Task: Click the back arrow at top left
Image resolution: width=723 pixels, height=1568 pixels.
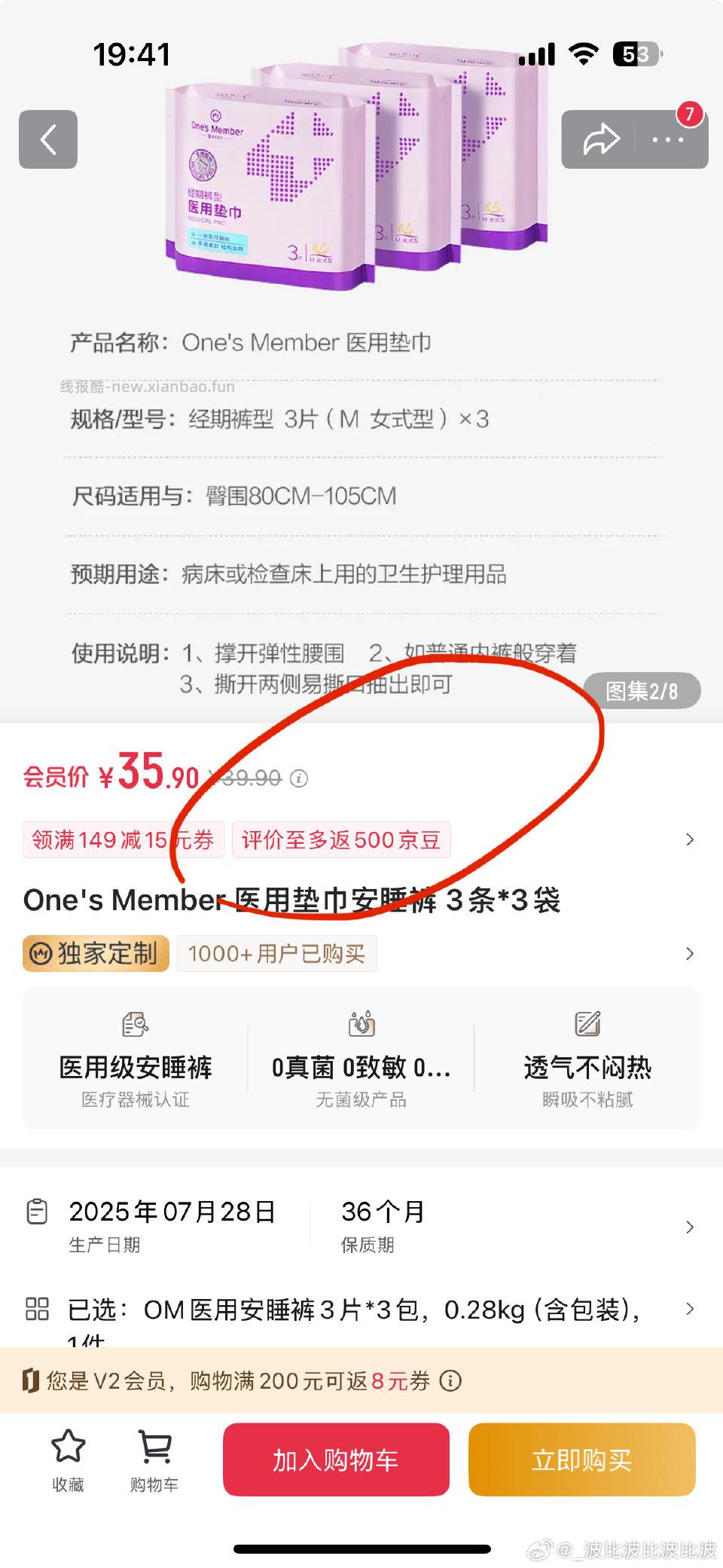Action: [47, 140]
